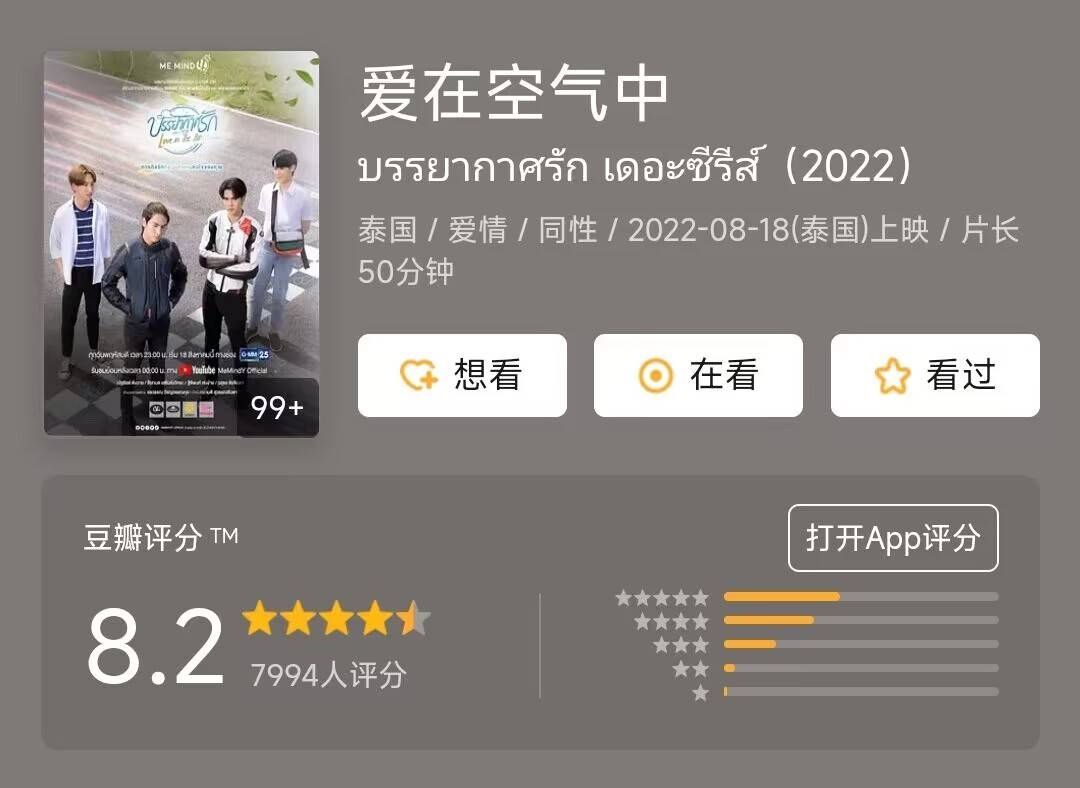1080x788 pixels.
Task: Mark the series as 想看
Action: click(462, 375)
